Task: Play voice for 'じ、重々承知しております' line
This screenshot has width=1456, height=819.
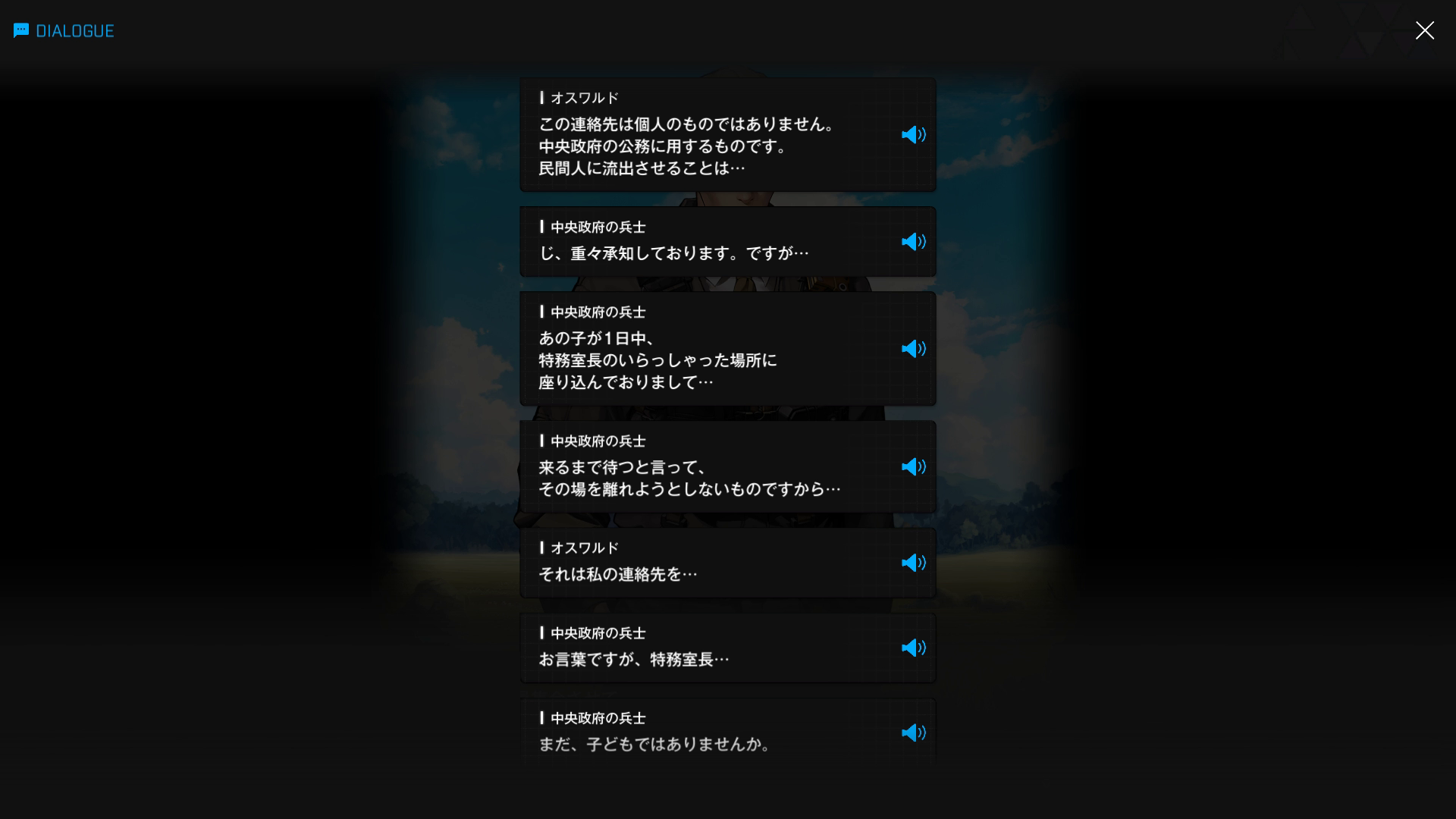Action: [913, 242]
